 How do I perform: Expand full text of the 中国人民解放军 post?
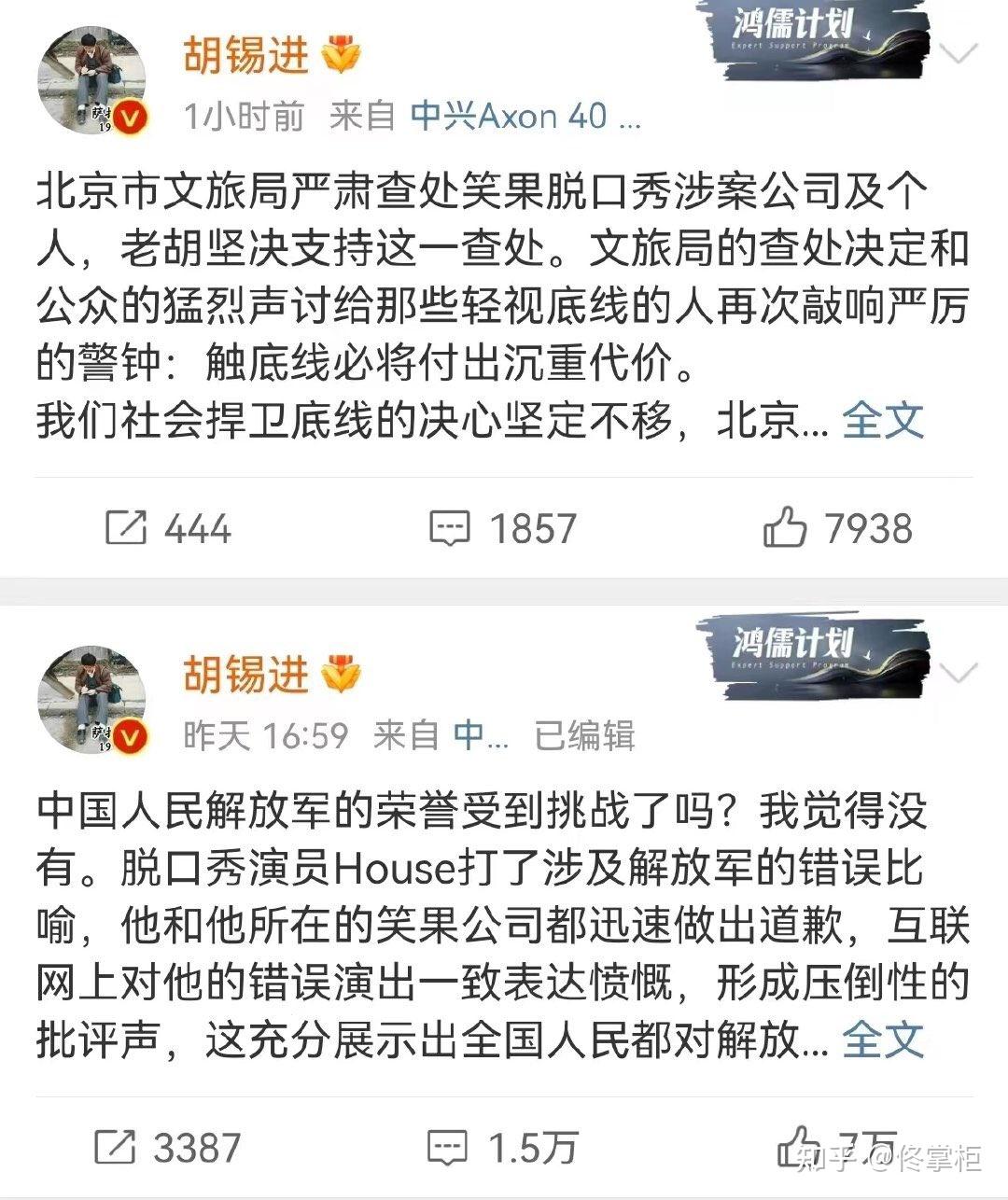882,1040
